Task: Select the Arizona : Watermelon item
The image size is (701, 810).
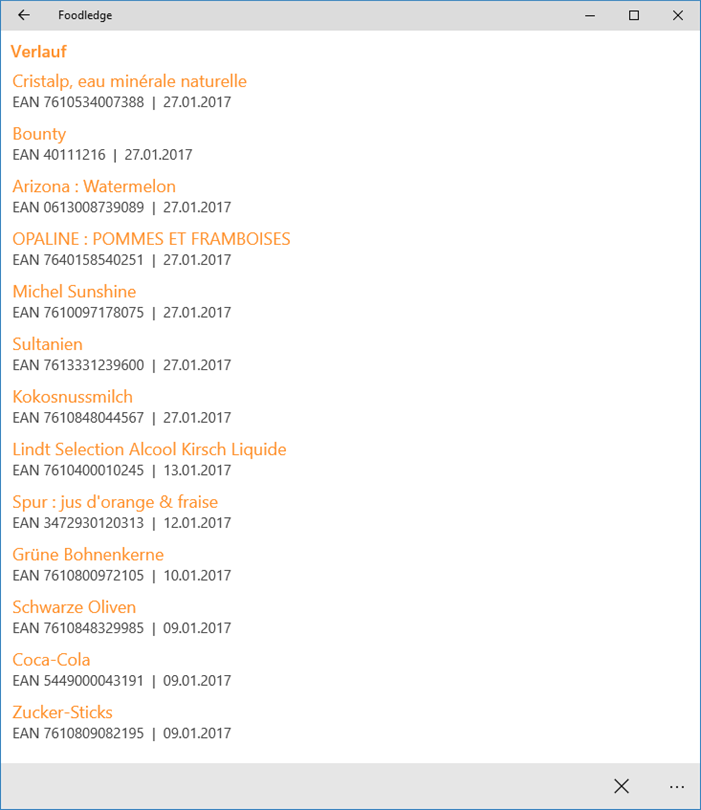Action: click(94, 187)
